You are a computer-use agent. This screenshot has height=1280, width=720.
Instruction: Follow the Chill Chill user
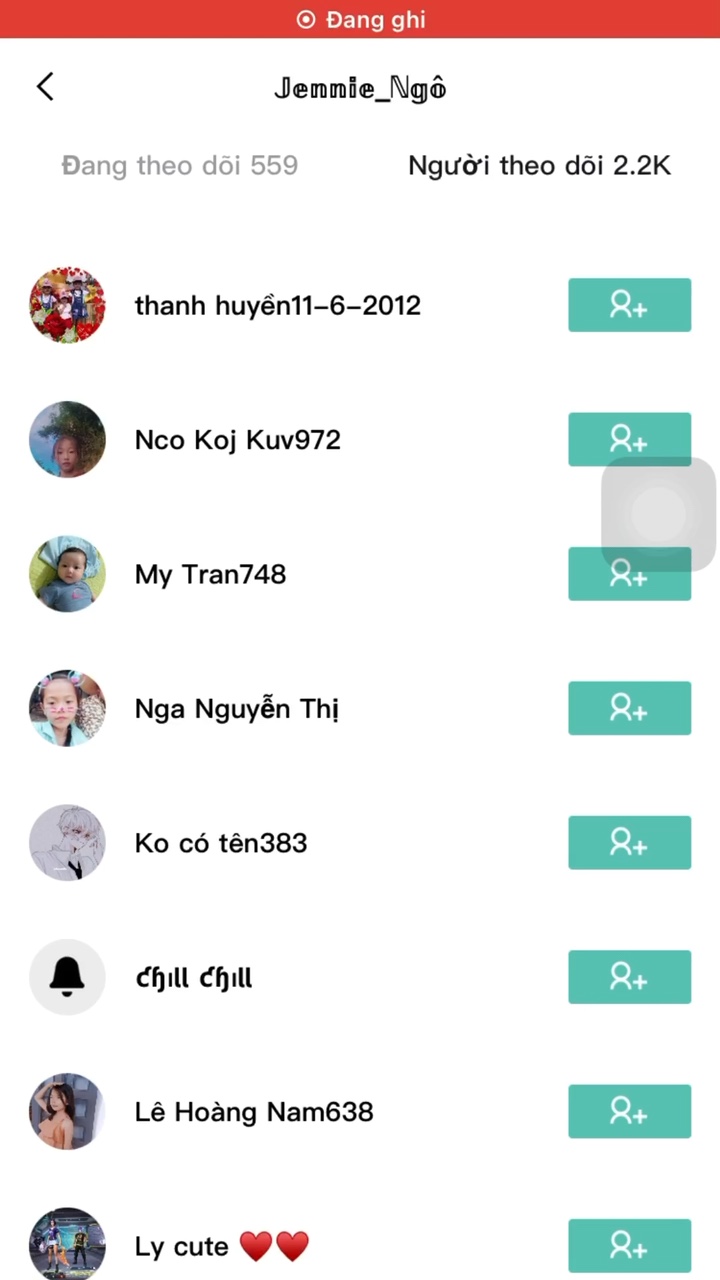tap(629, 977)
